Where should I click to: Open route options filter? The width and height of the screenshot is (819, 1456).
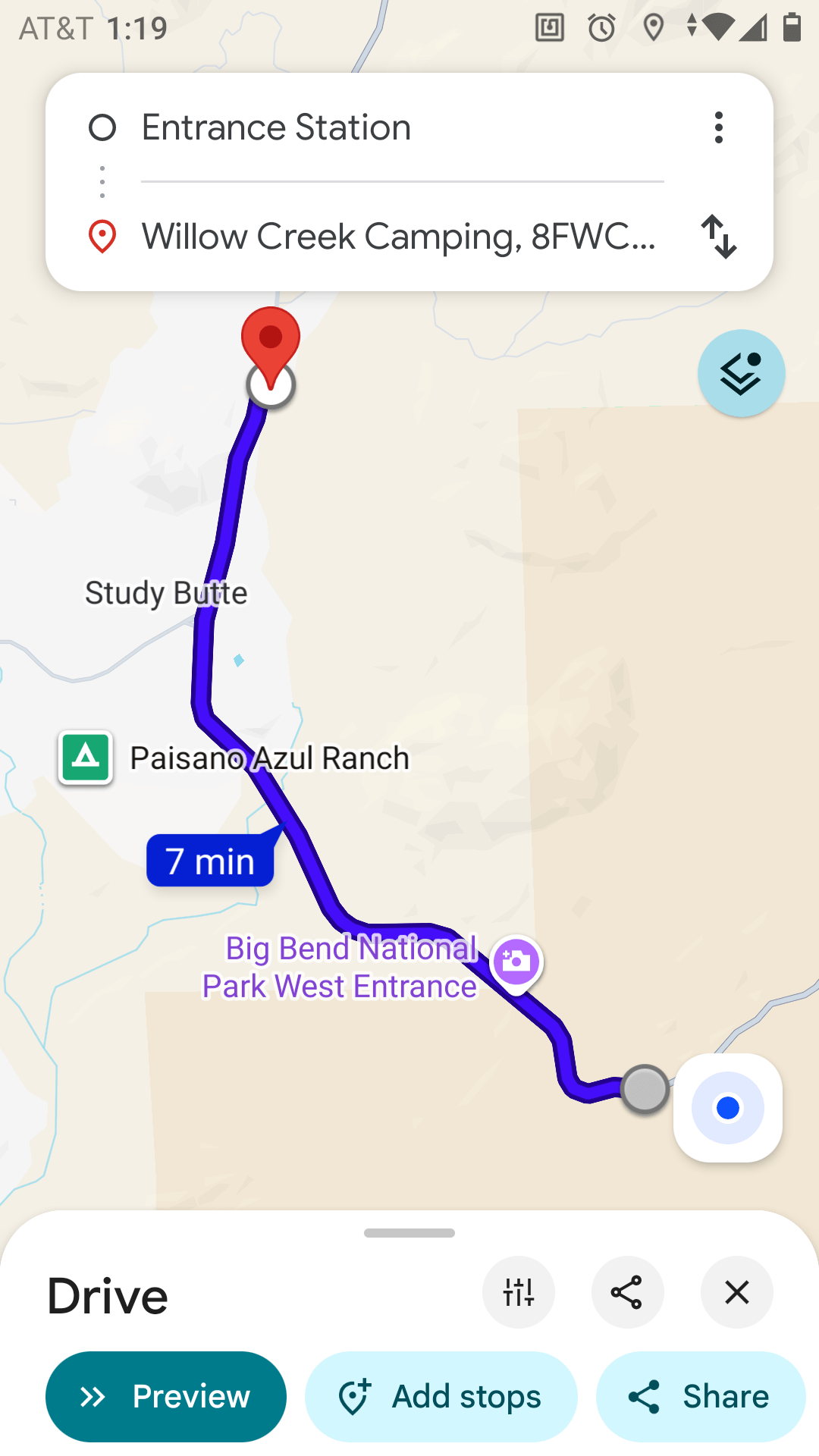519,1292
